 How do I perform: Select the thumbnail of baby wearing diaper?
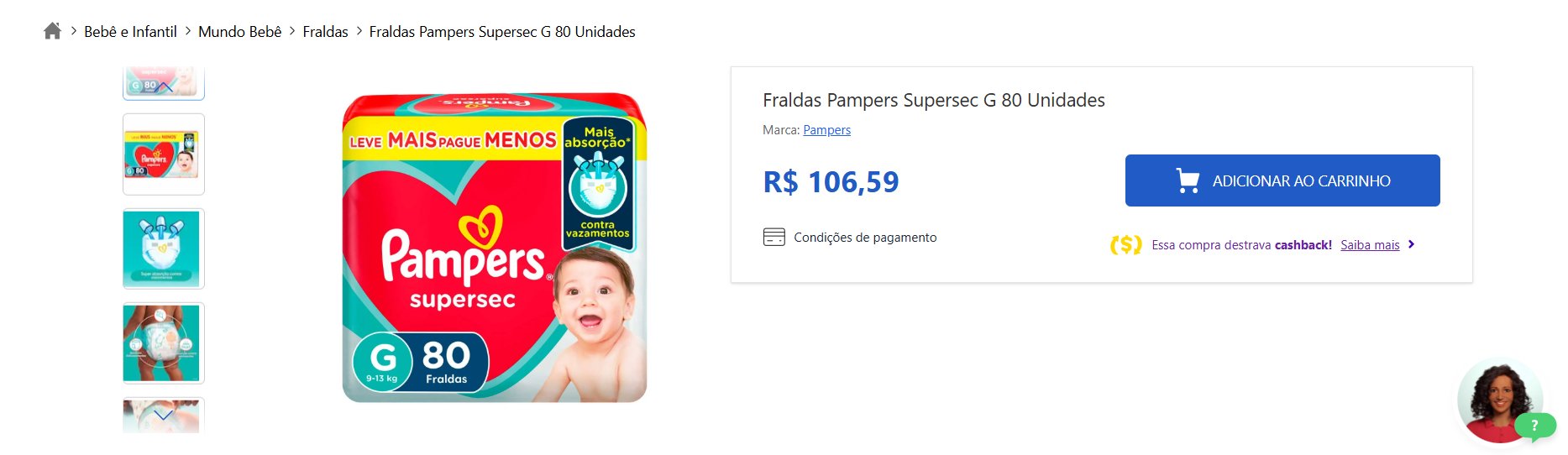[164, 343]
